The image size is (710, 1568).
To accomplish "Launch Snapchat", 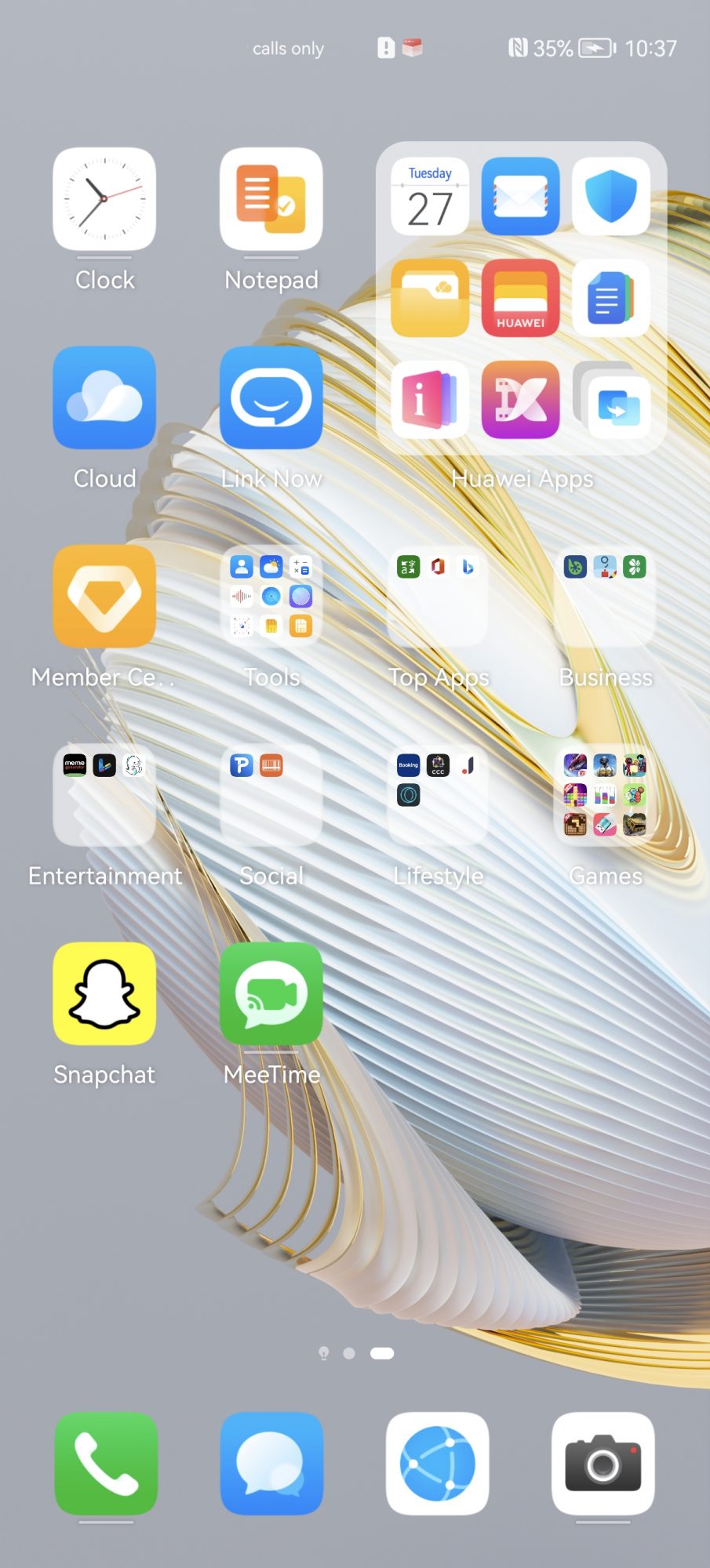I will [104, 993].
